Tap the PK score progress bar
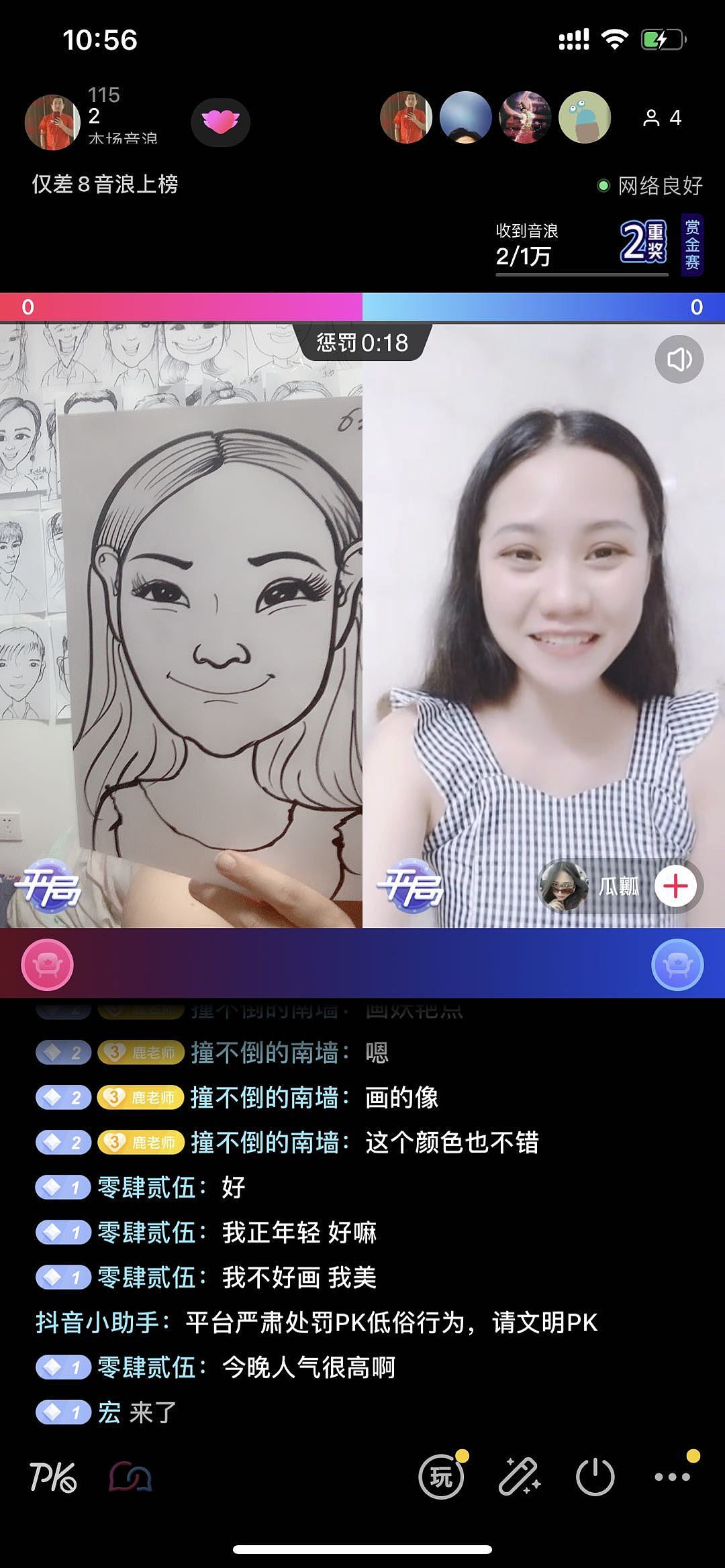Viewport: 725px width, 1568px height. click(x=362, y=305)
